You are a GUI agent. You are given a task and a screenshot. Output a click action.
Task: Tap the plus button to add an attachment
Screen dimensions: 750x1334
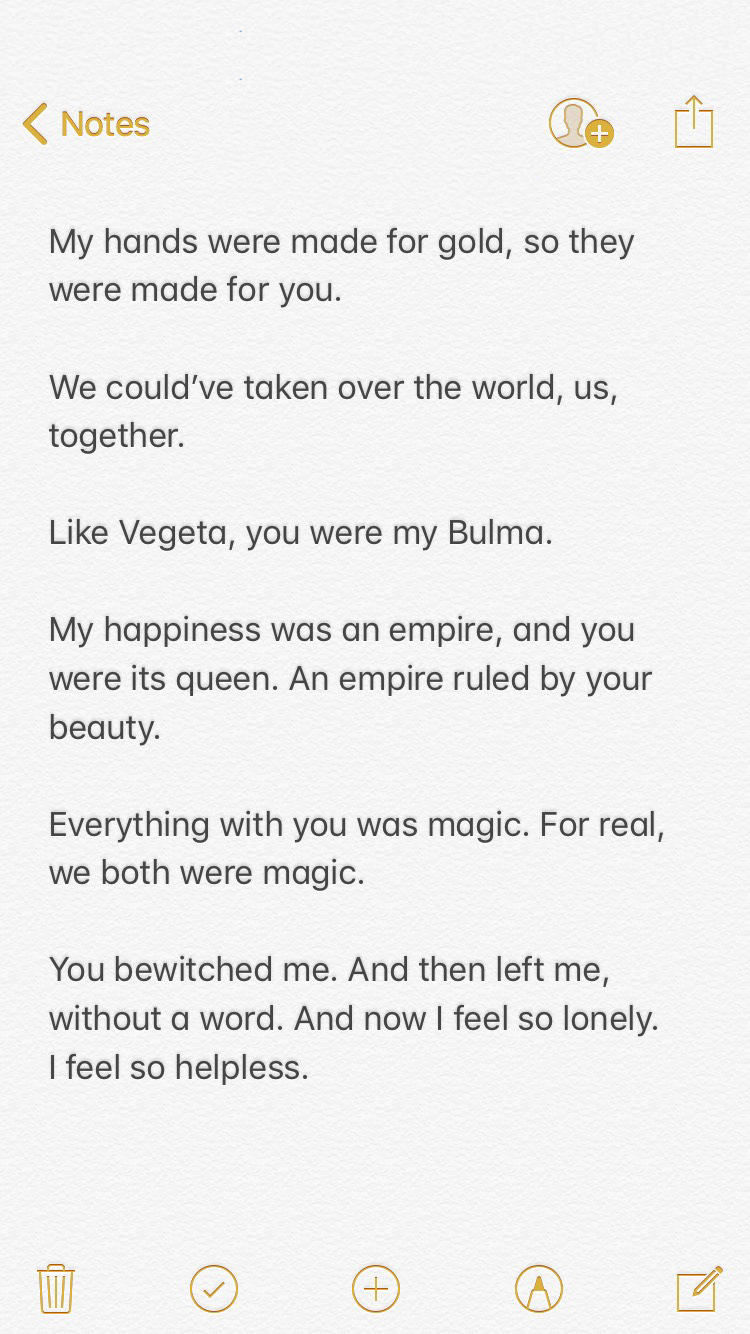click(x=376, y=1288)
